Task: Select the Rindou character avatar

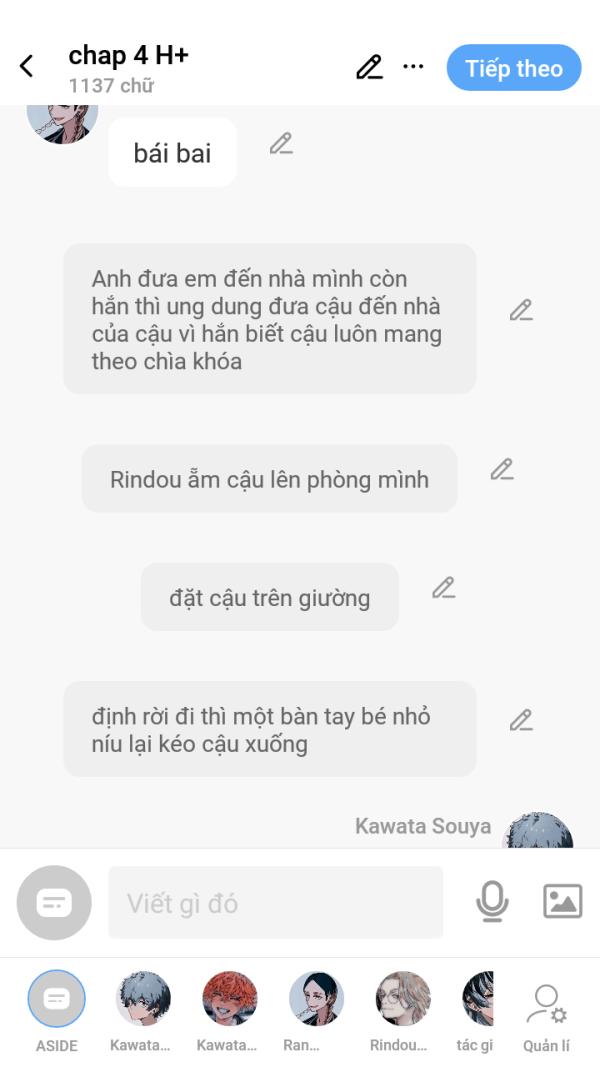Action: 403,998
